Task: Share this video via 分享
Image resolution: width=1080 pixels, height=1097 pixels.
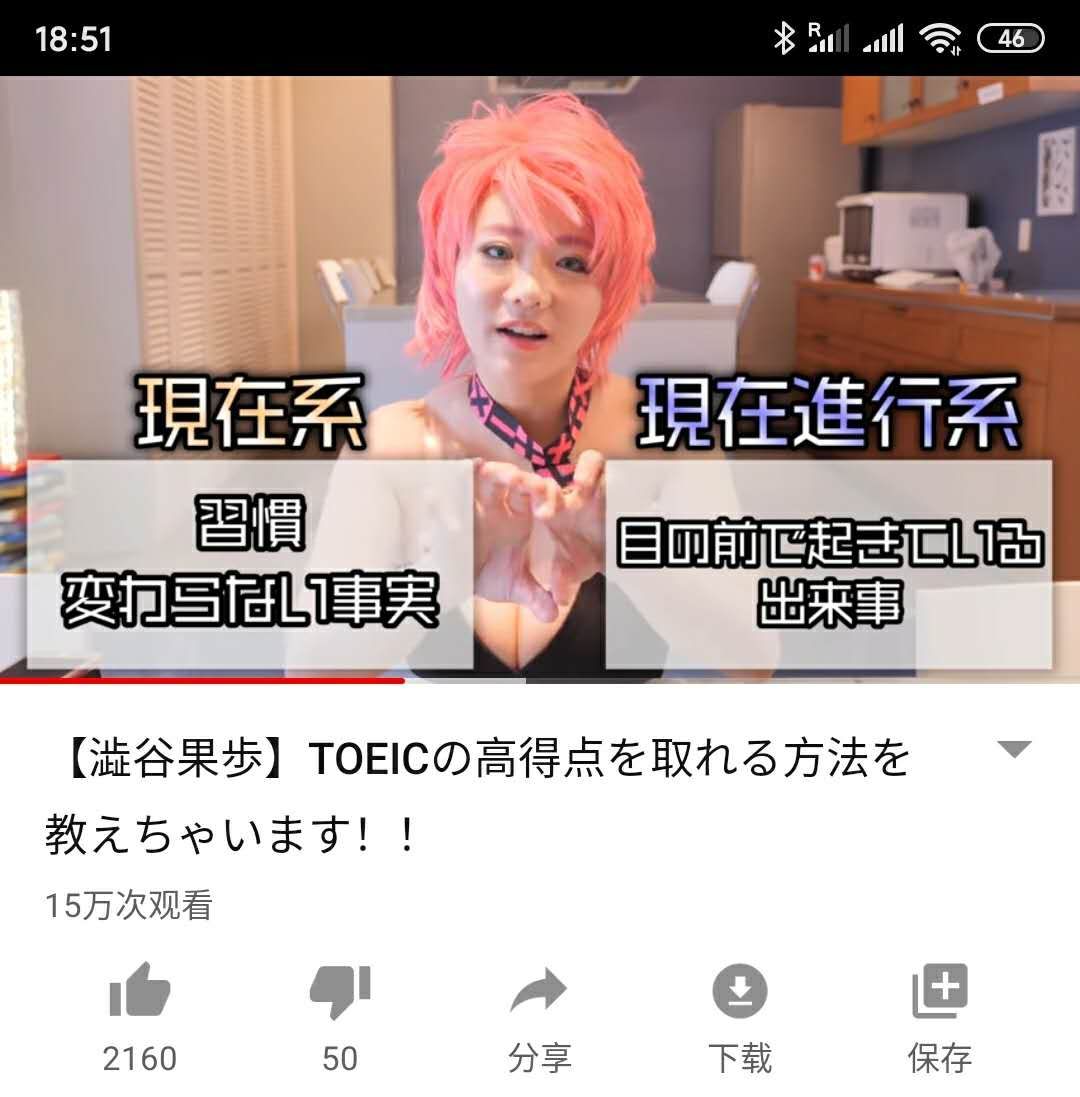Action: click(x=539, y=993)
